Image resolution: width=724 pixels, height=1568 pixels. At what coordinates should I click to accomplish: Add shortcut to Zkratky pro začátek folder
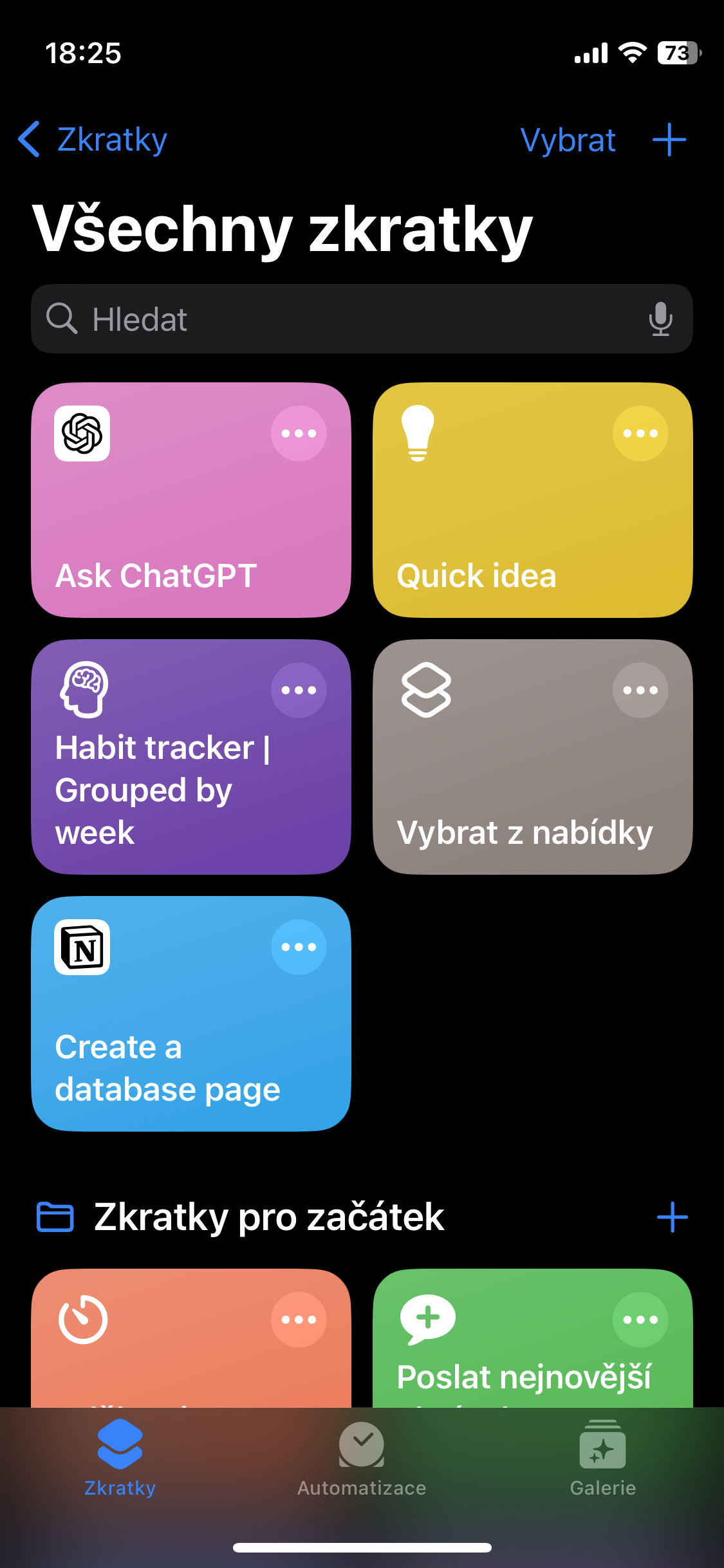click(x=673, y=1217)
